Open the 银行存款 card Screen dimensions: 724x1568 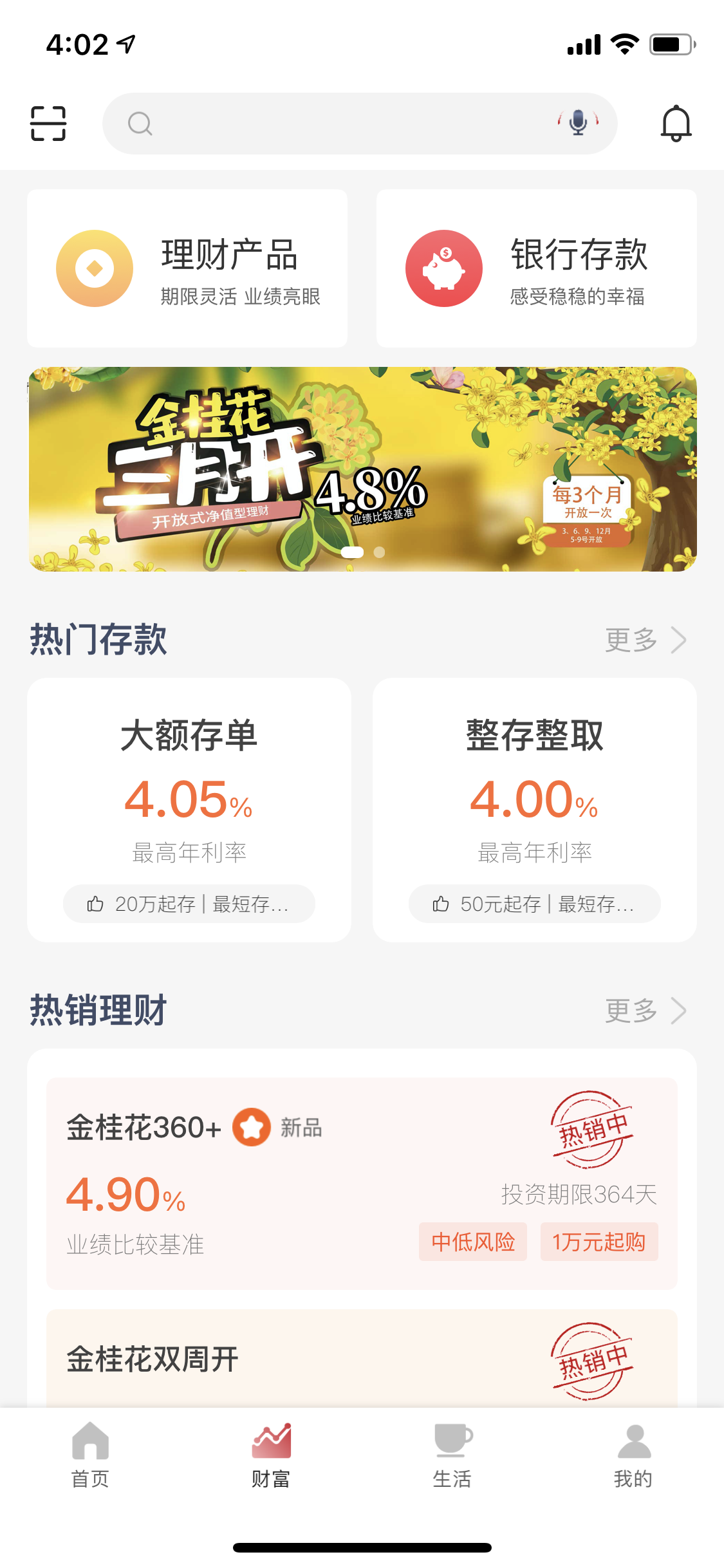pyautogui.click(x=536, y=268)
